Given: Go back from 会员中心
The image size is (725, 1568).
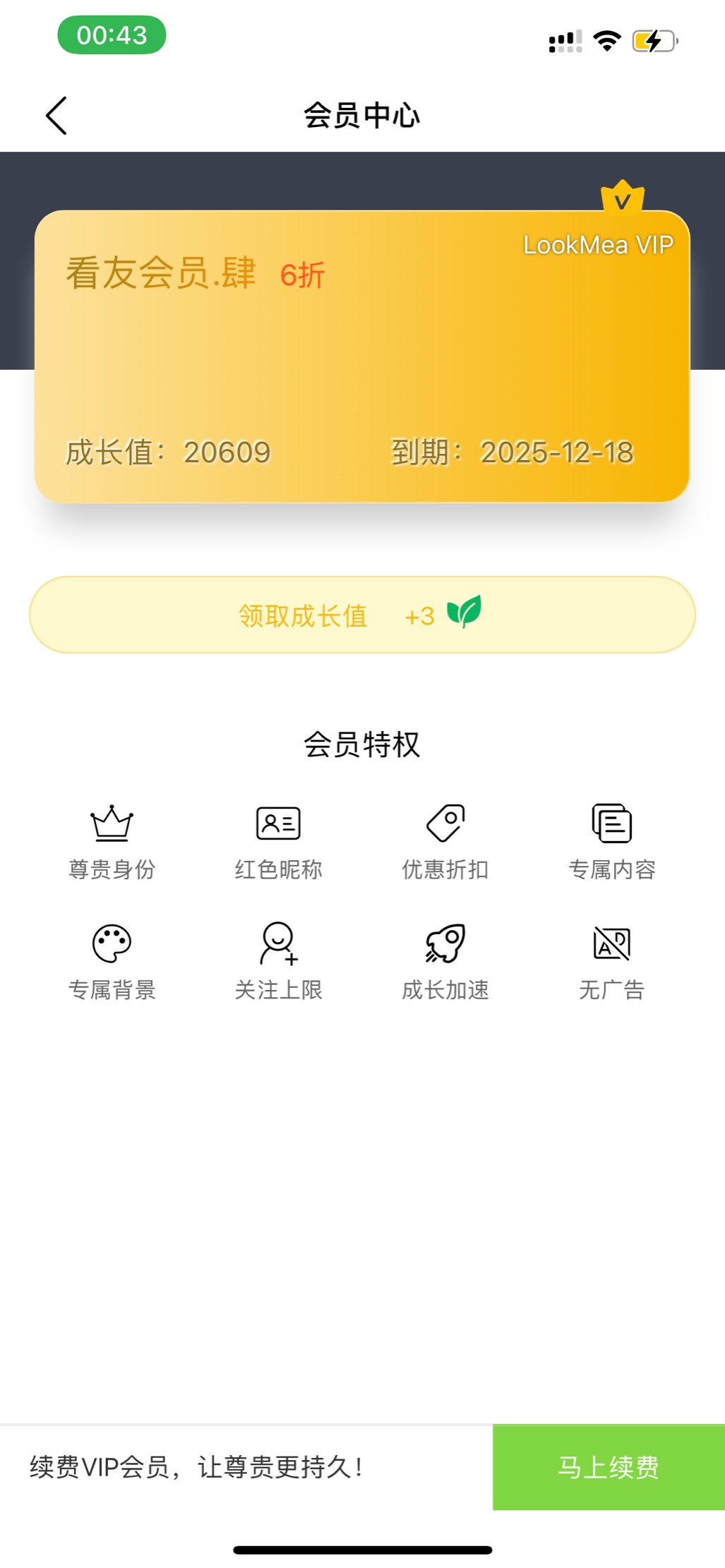Looking at the screenshot, I should (56, 116).
